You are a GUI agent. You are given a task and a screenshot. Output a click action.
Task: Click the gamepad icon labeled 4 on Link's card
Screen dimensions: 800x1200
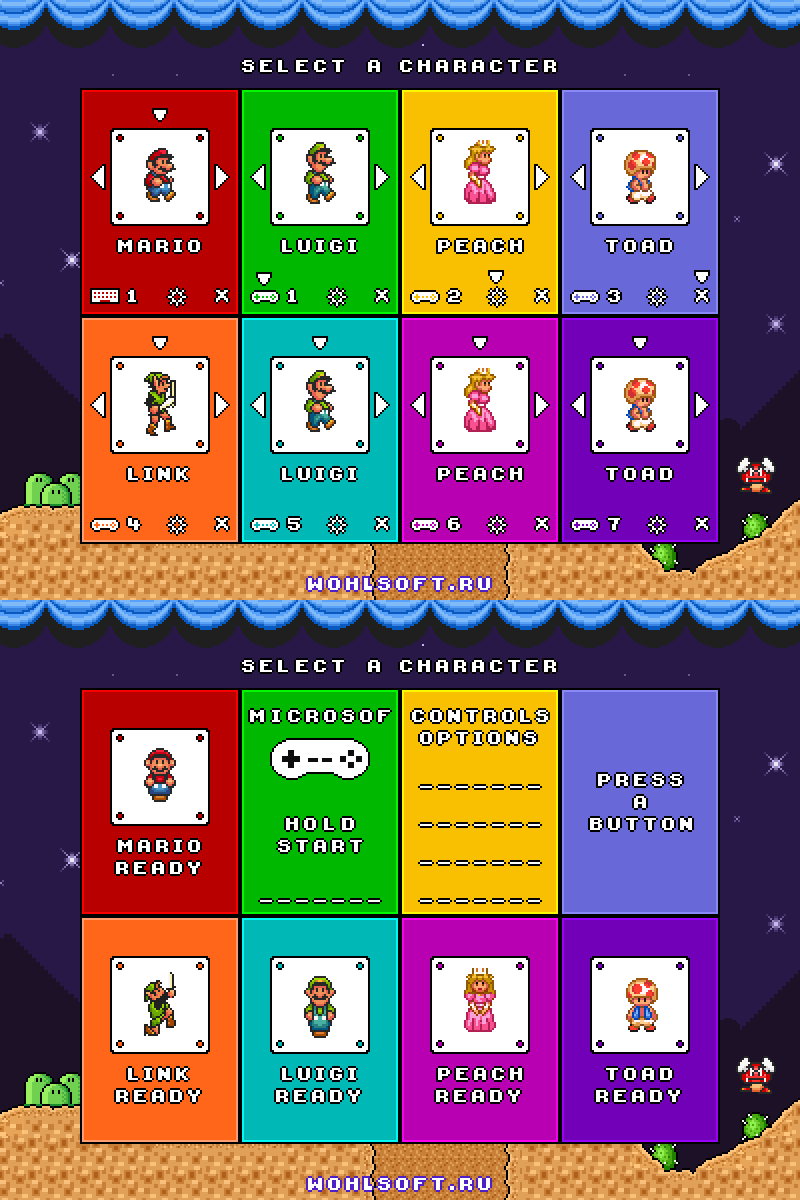click(x=106, y=523)
